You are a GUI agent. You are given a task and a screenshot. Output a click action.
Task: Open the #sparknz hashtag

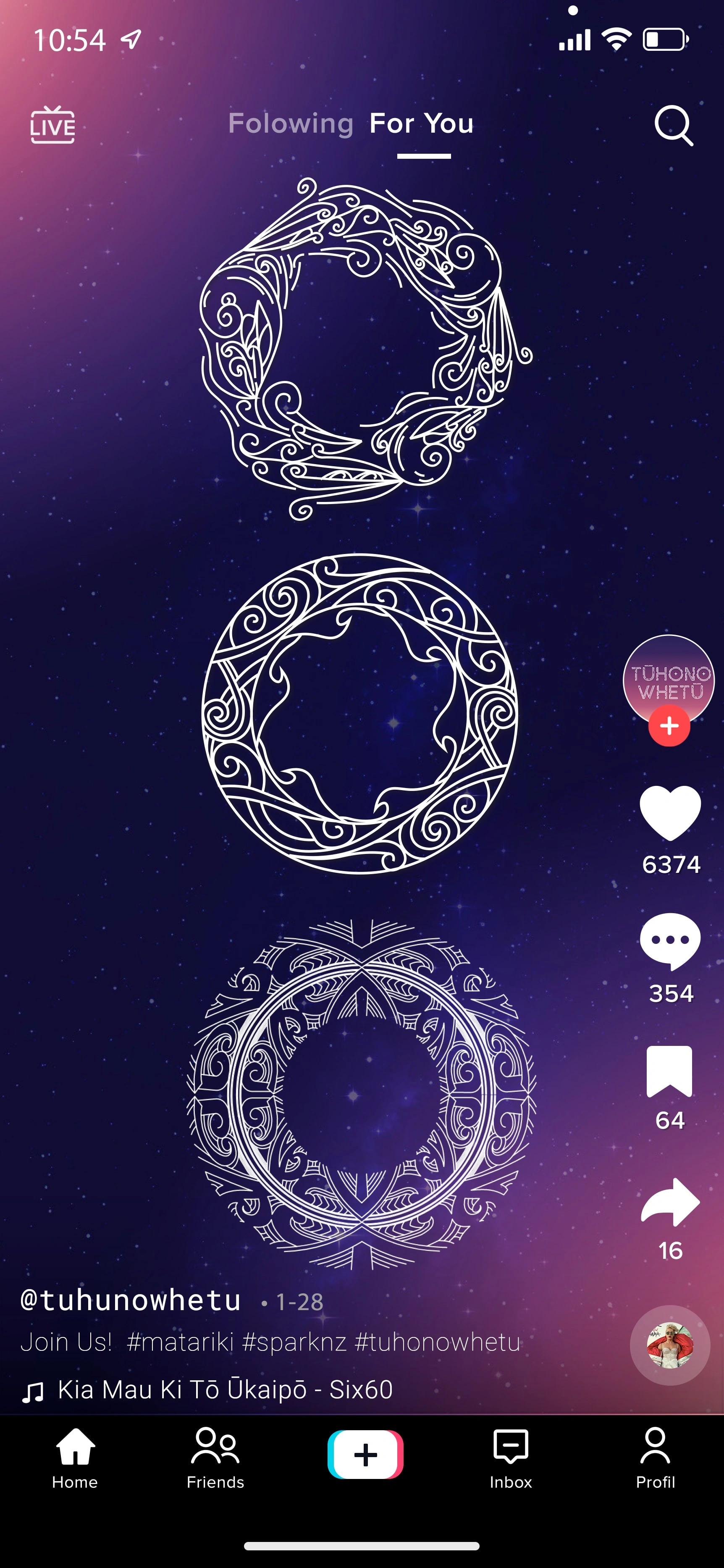click(x=294, y=1342)
